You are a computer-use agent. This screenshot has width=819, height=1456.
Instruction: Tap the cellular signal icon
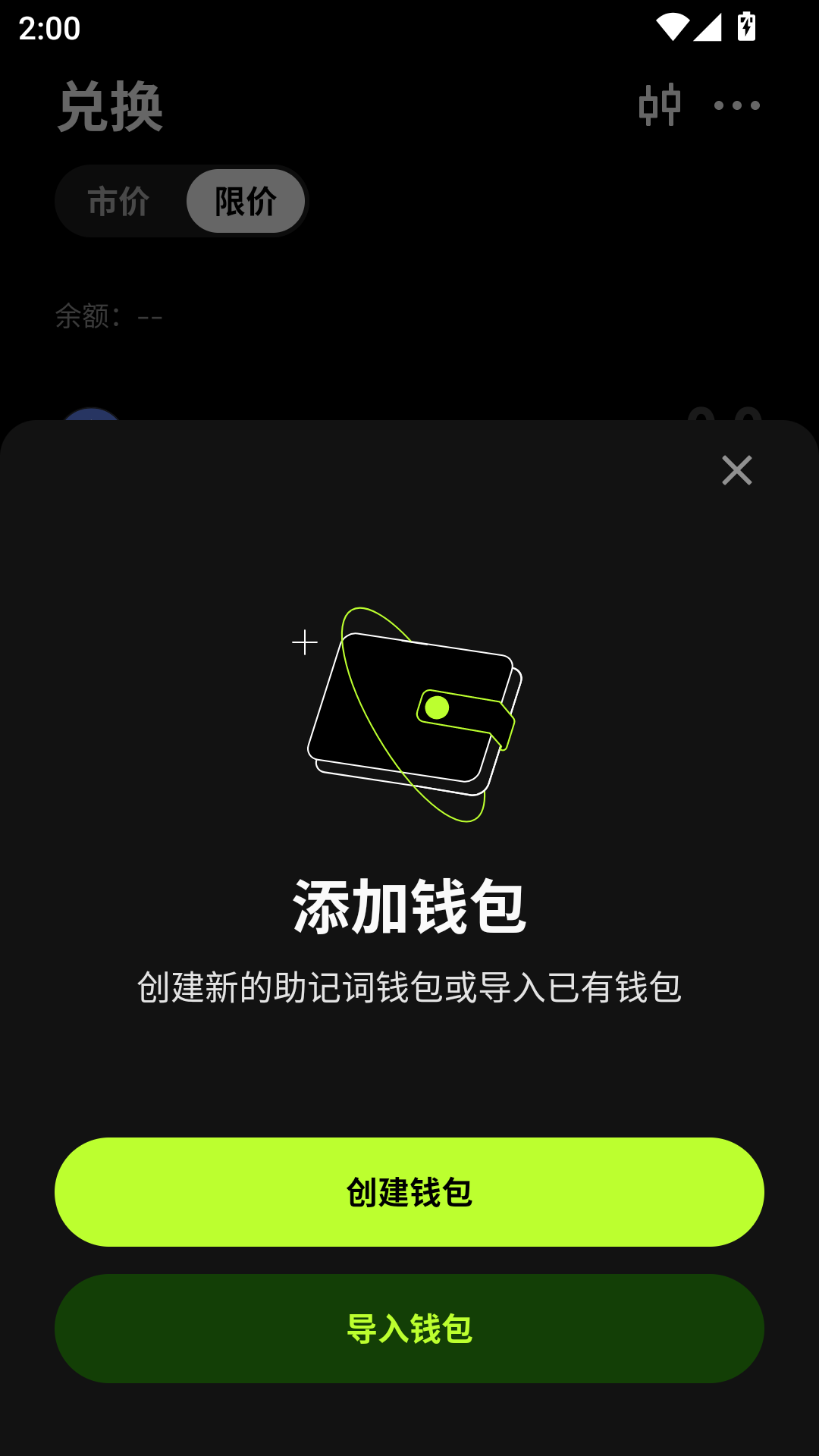pyautogui.click(x=707, y=27)
